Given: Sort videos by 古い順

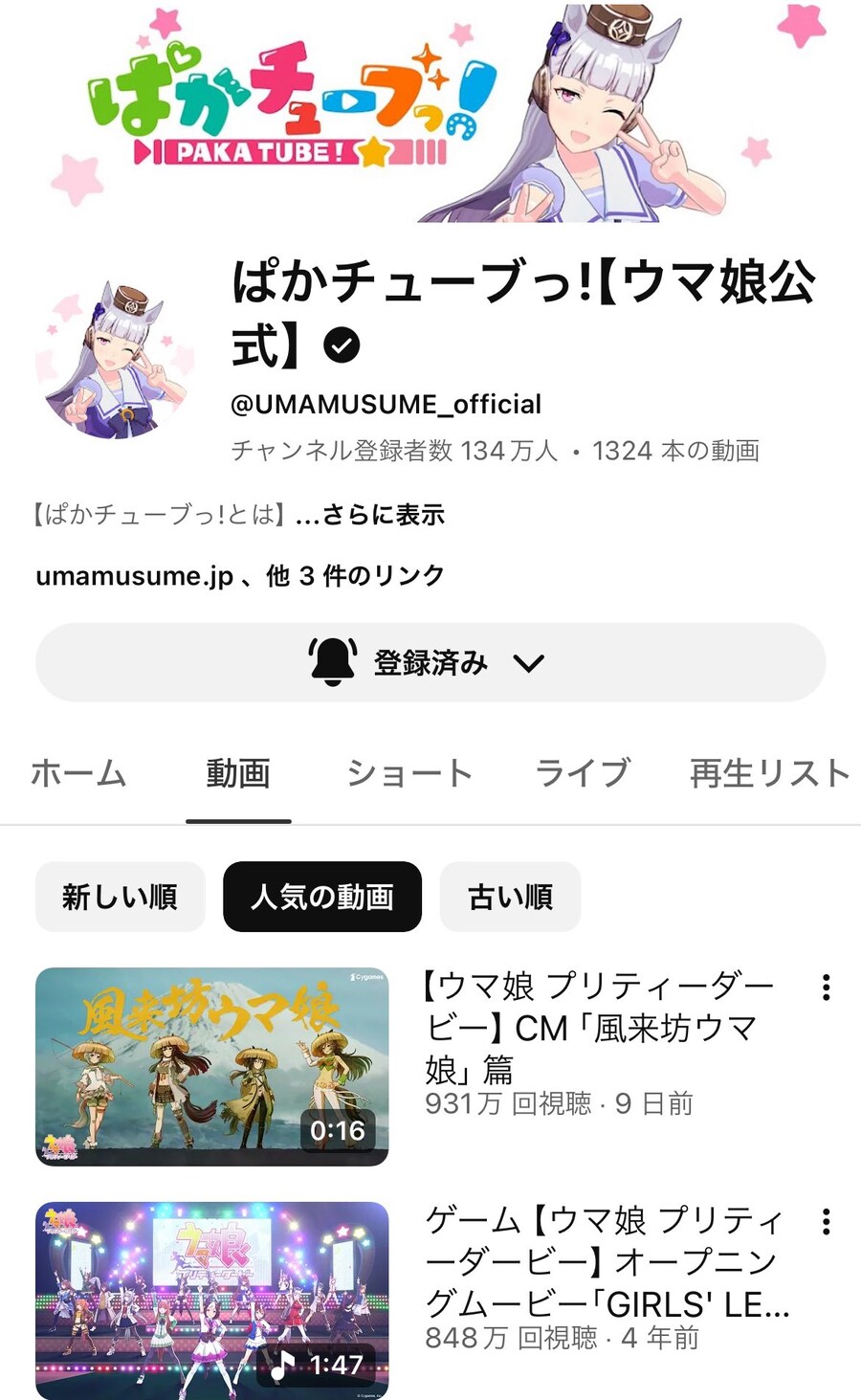Looking at the screenshot, I should point(510,897).
